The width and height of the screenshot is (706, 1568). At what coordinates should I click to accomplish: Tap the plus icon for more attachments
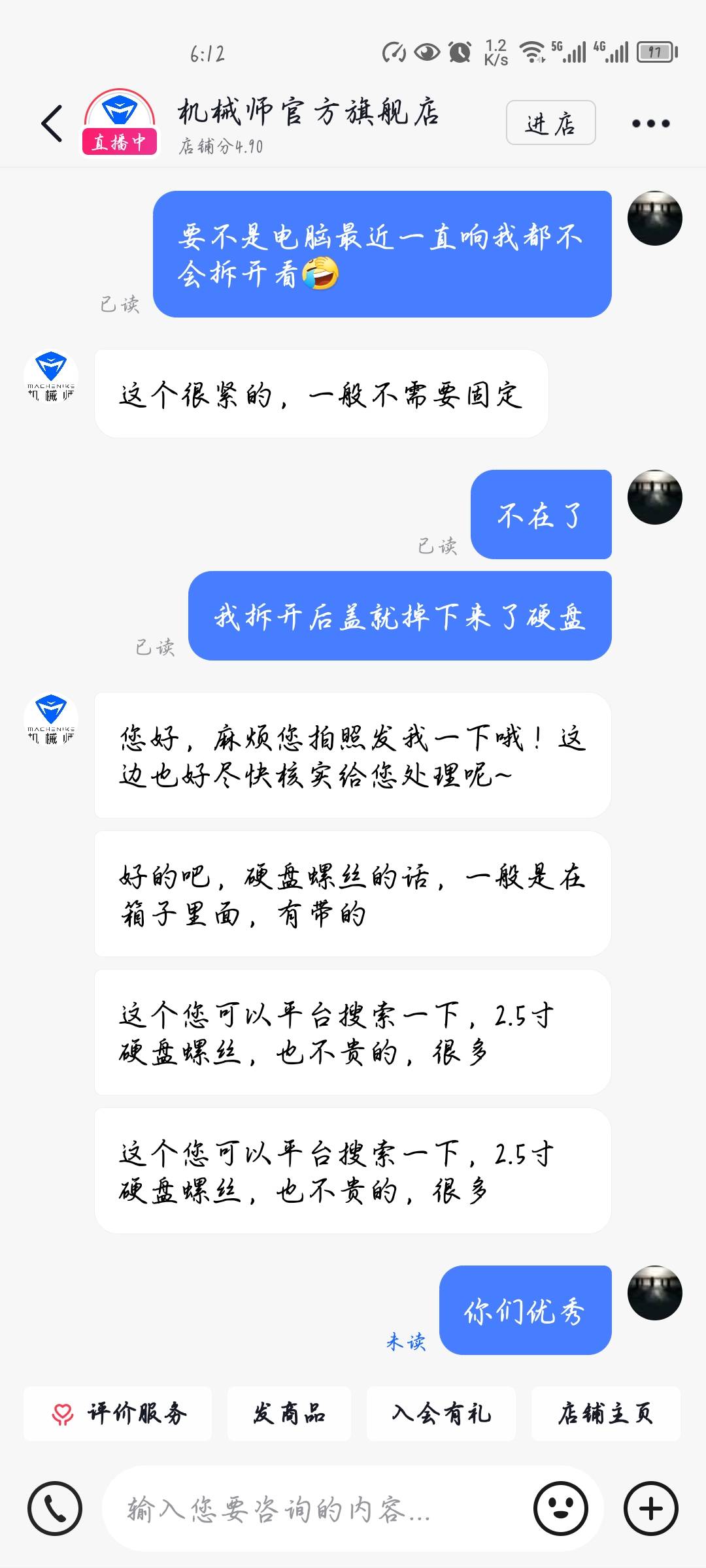click(651, 1509)
